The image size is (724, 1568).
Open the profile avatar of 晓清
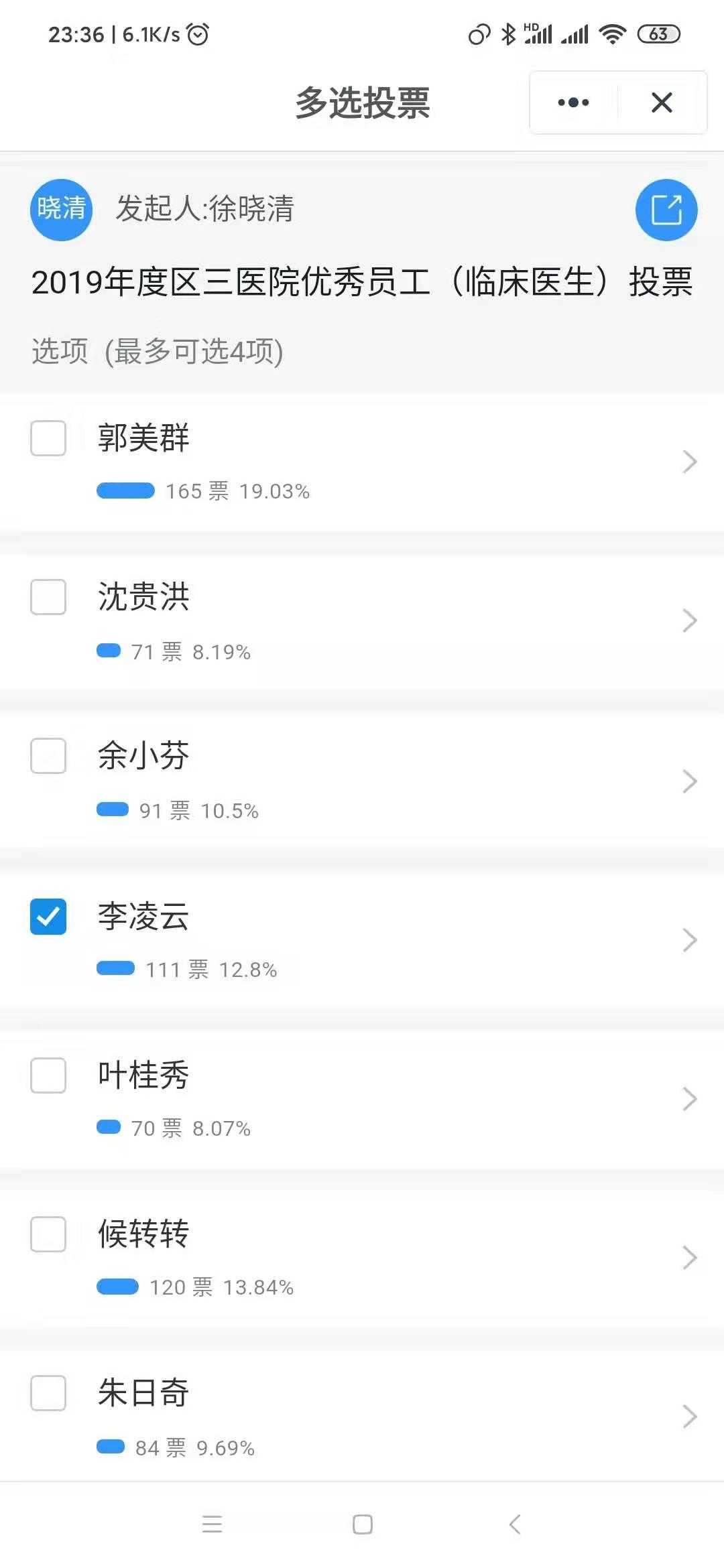[x=61, y=210]
